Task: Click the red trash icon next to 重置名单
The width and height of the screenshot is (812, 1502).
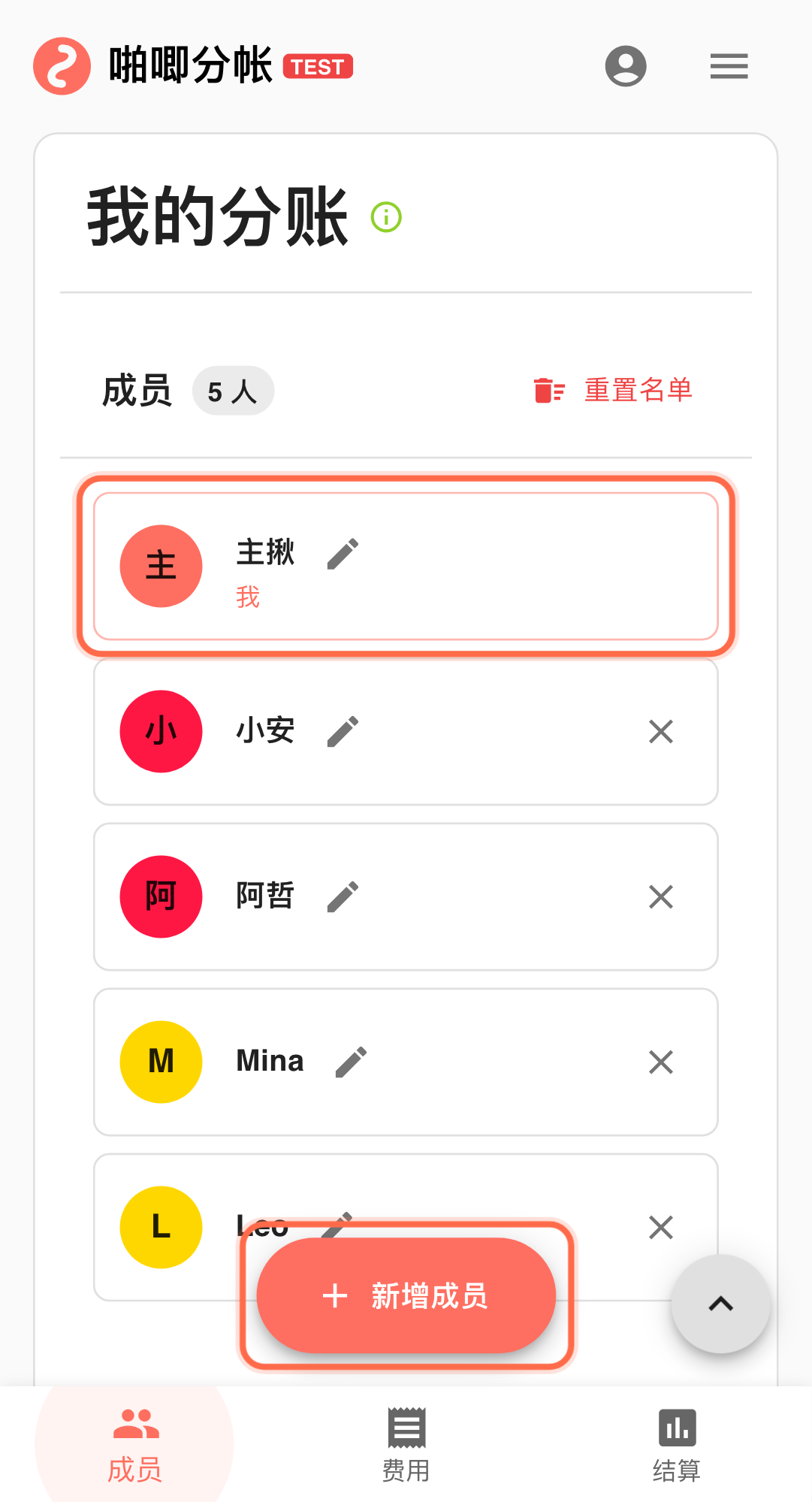Action: click(547, 390)
